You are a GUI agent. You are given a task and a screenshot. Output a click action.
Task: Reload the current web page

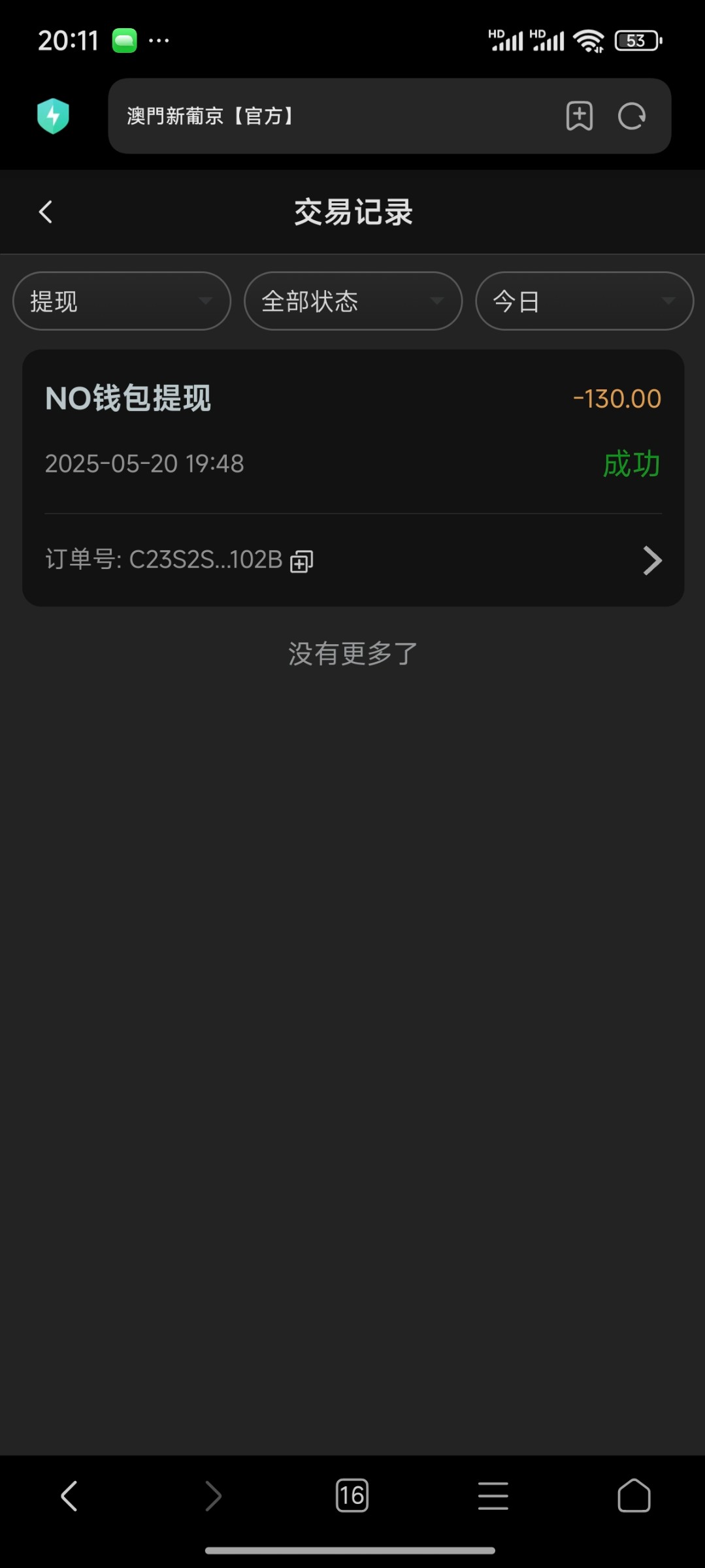pos(632,116)
